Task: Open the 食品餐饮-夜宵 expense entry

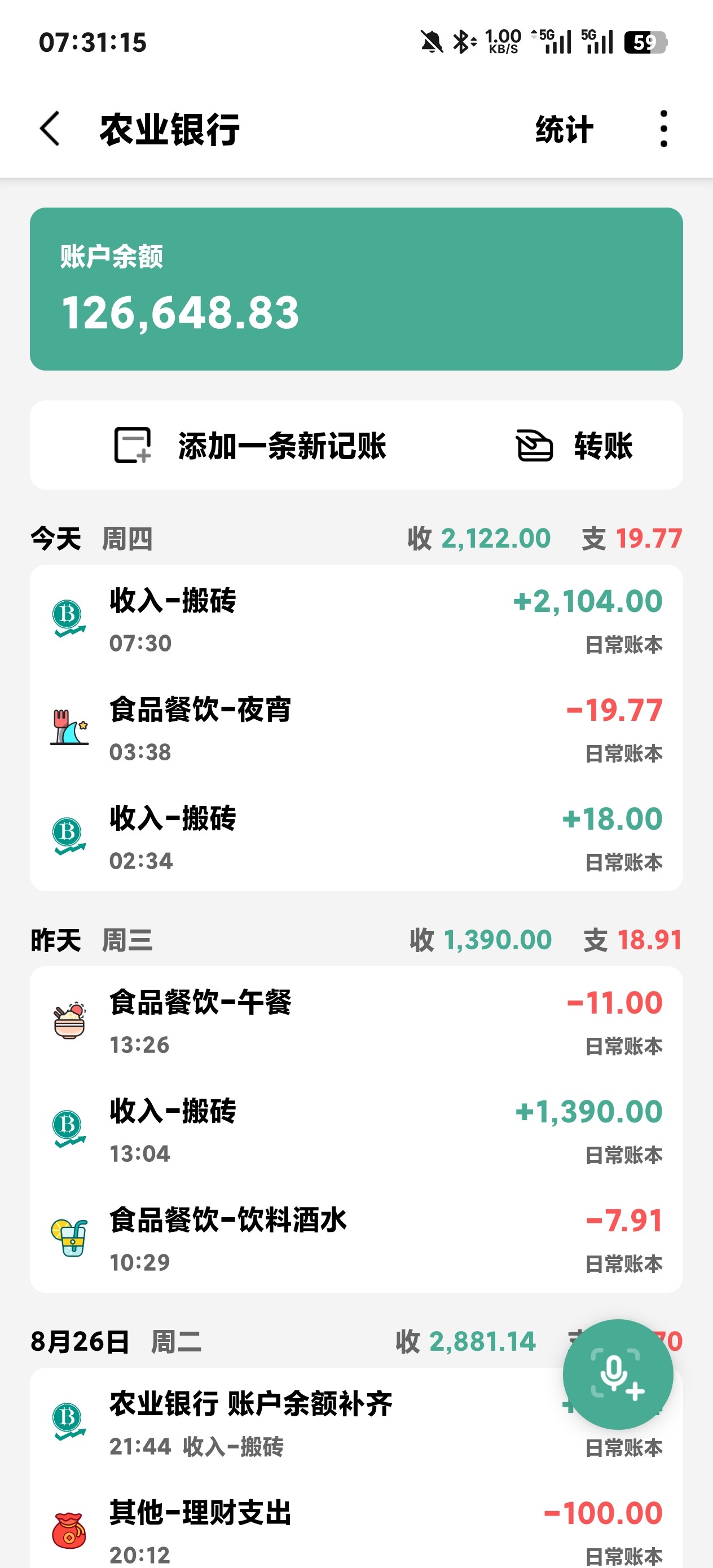Action: [x=356, y=729]
